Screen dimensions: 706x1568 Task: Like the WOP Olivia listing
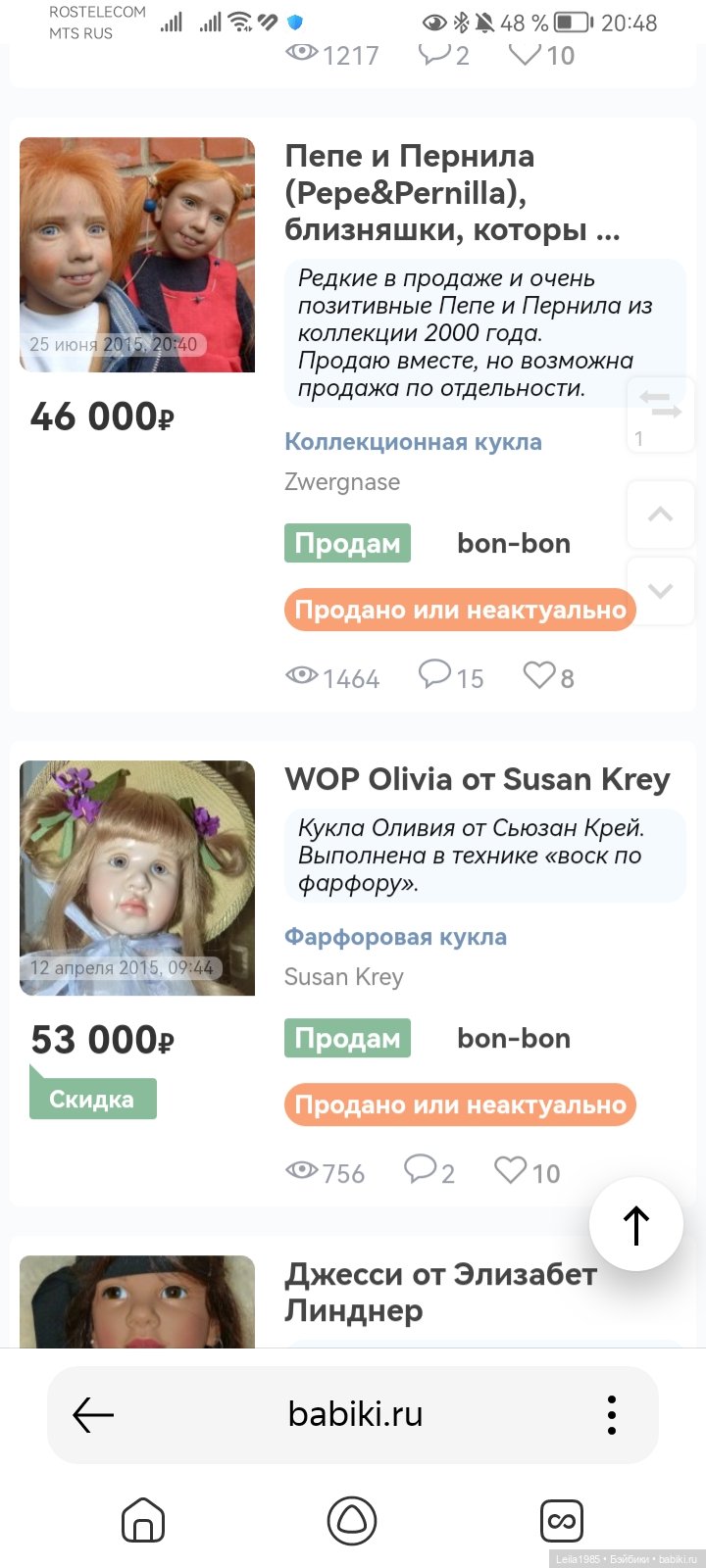pyautogui.click(x=512, y=1171)
